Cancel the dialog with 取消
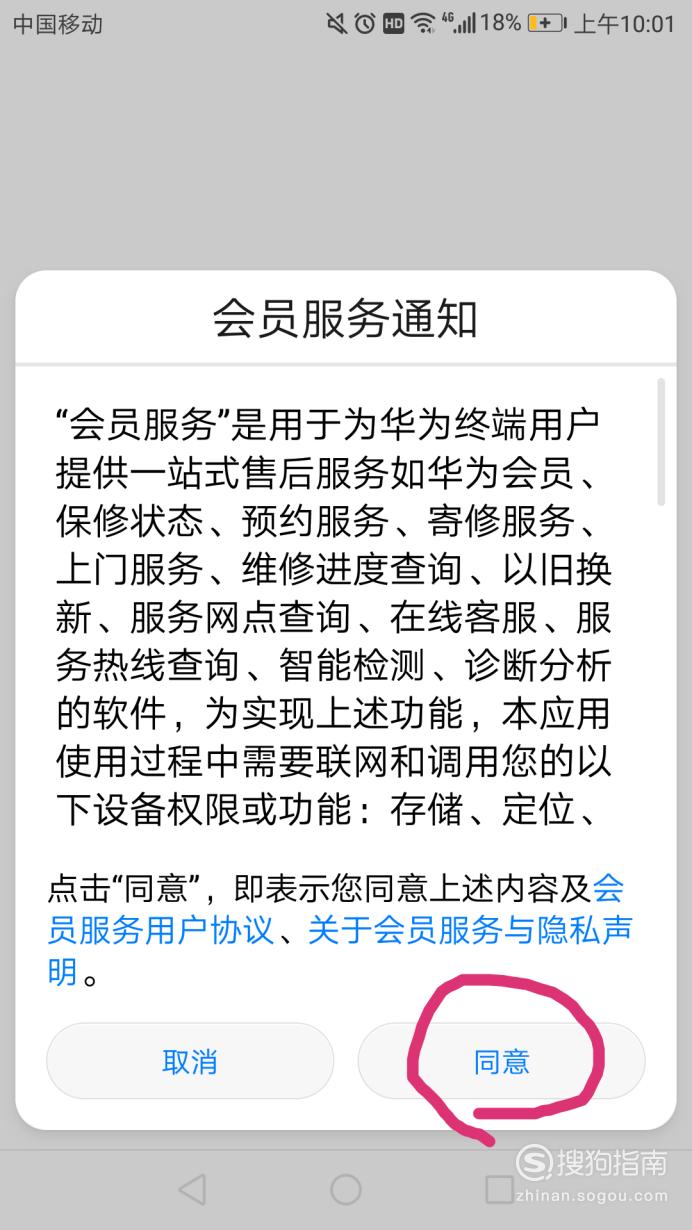Image resolution: width=692 pixels, height=1230 pixels. [190, 1061]
